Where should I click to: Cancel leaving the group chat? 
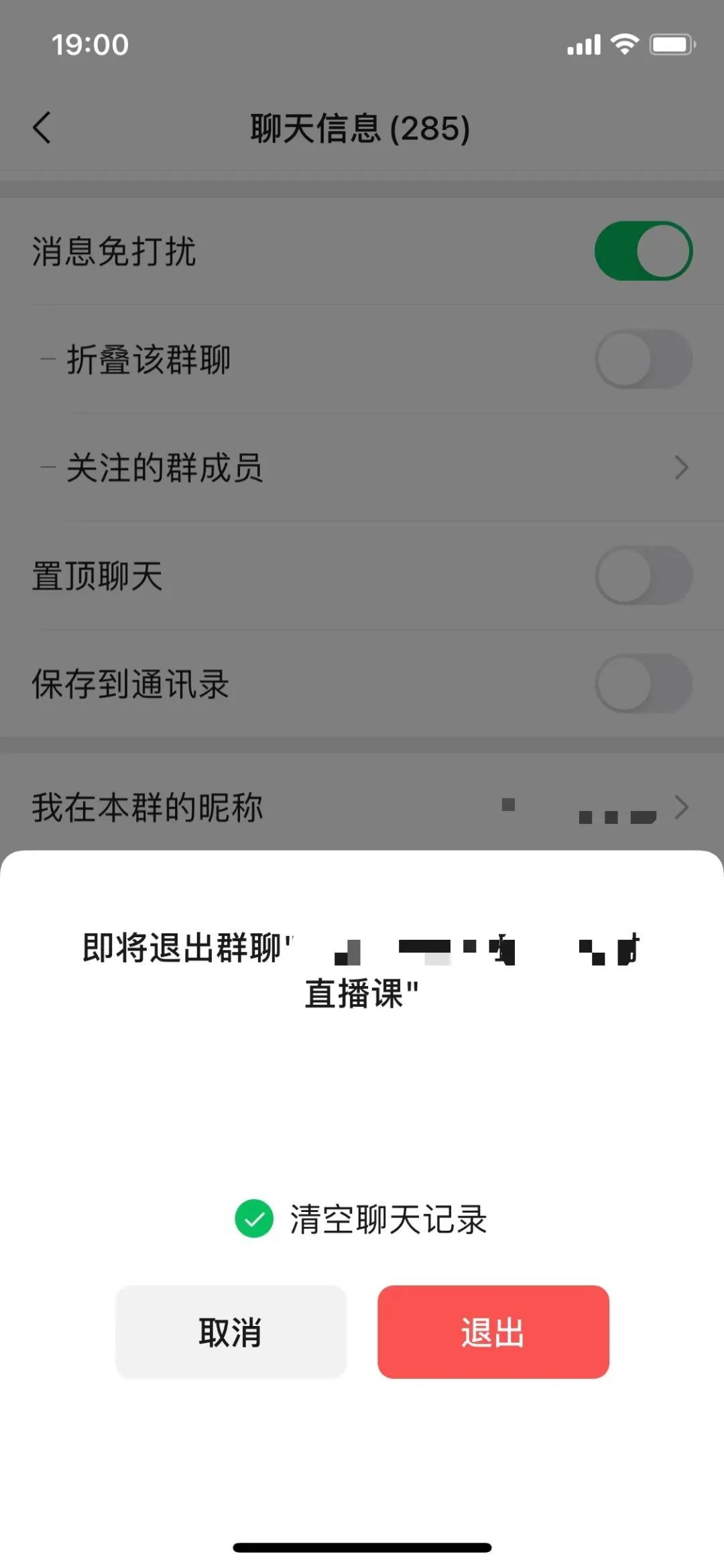click(231, 1331)
